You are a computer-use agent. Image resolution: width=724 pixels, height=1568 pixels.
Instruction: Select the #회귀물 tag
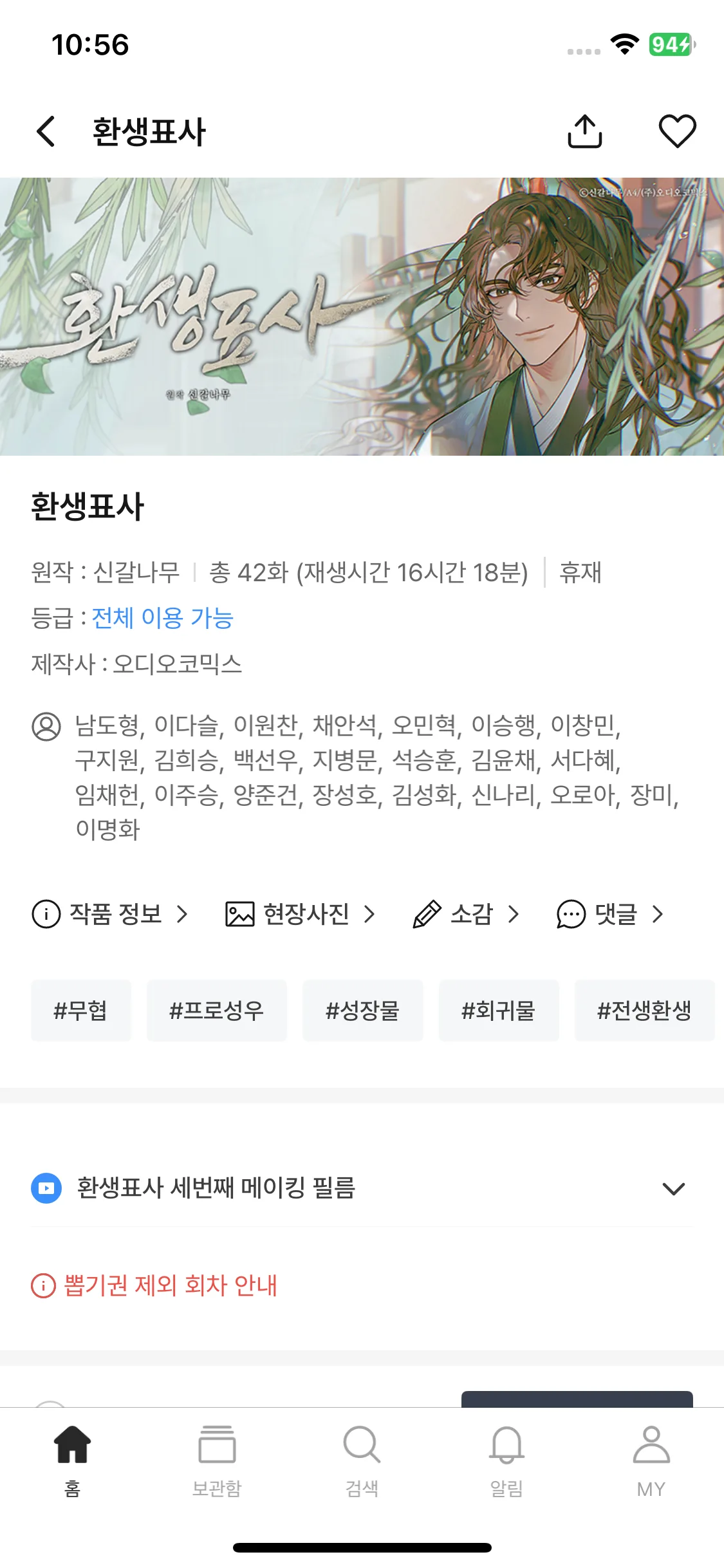click(498, 1011)
